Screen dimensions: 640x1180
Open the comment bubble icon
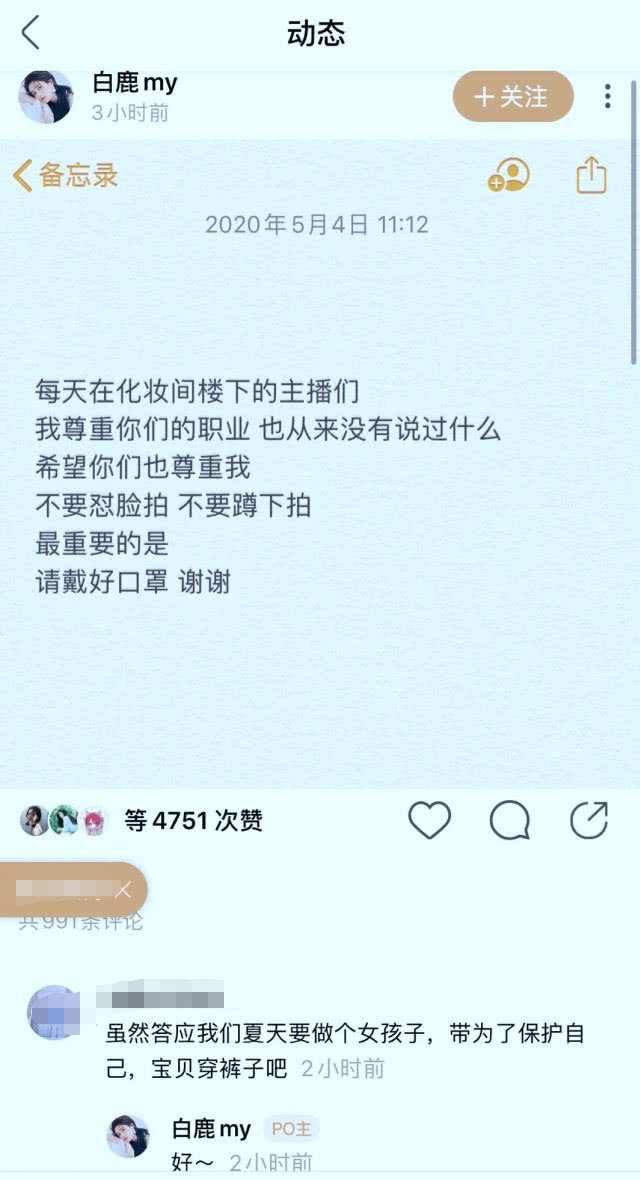pyautogui.click(x=509, y=821)
